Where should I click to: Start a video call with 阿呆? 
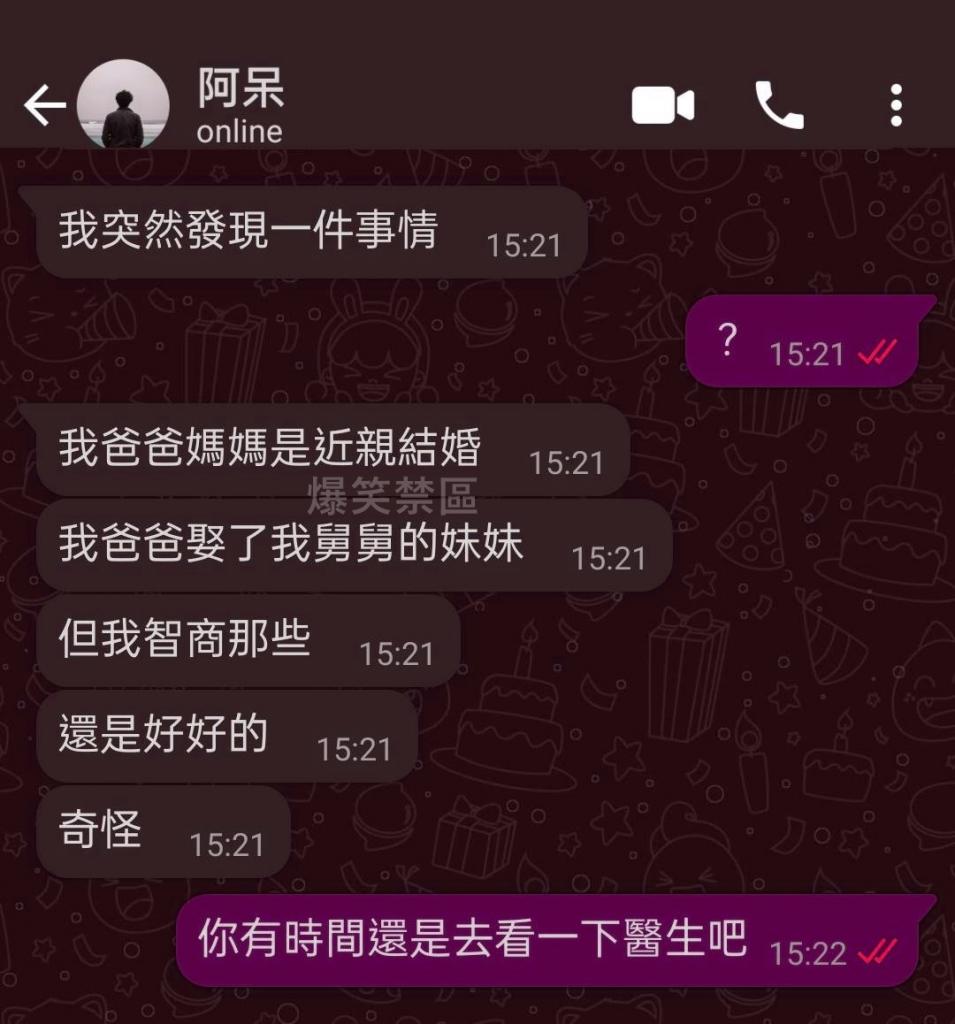tap(662, 105)
